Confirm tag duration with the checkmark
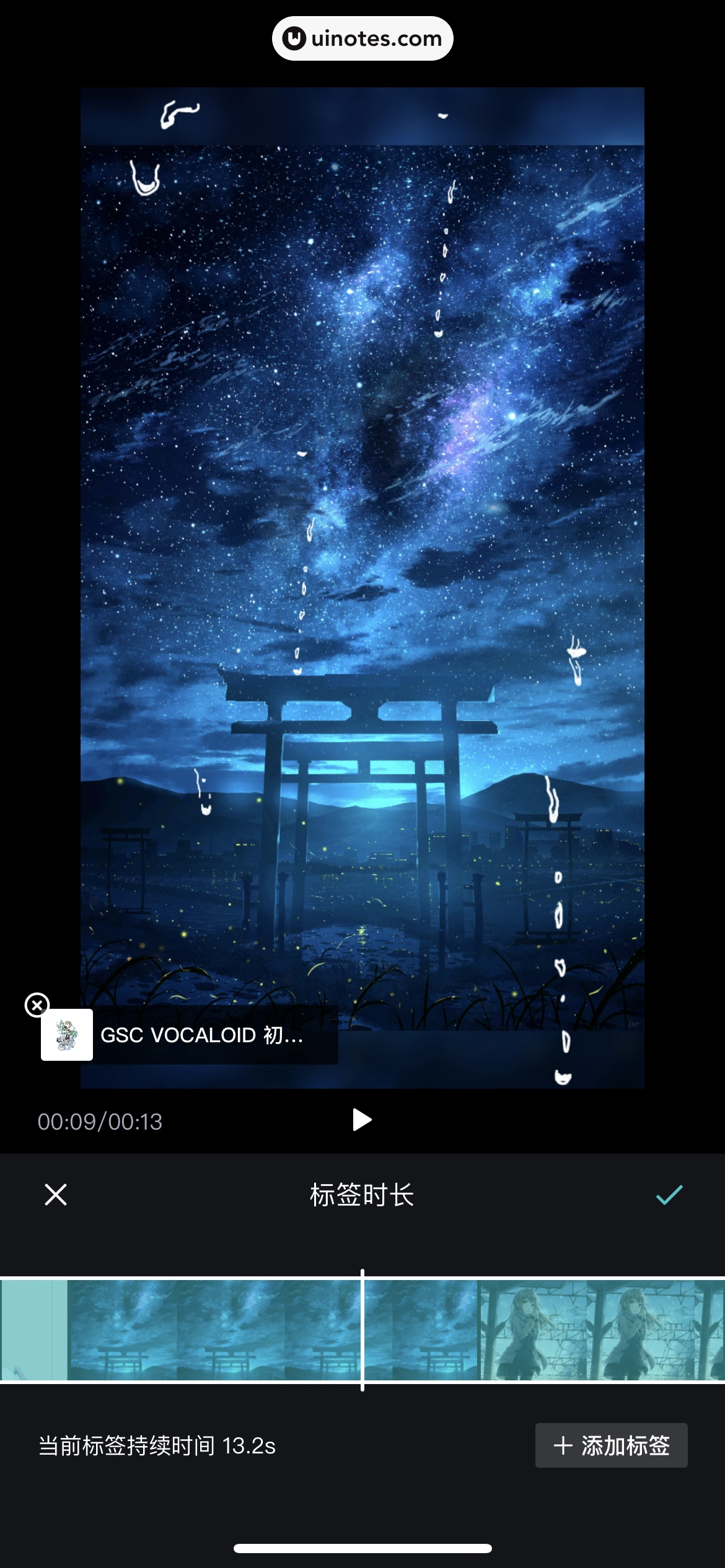This screenshot has height=1568, width=725. point(669,1195)
